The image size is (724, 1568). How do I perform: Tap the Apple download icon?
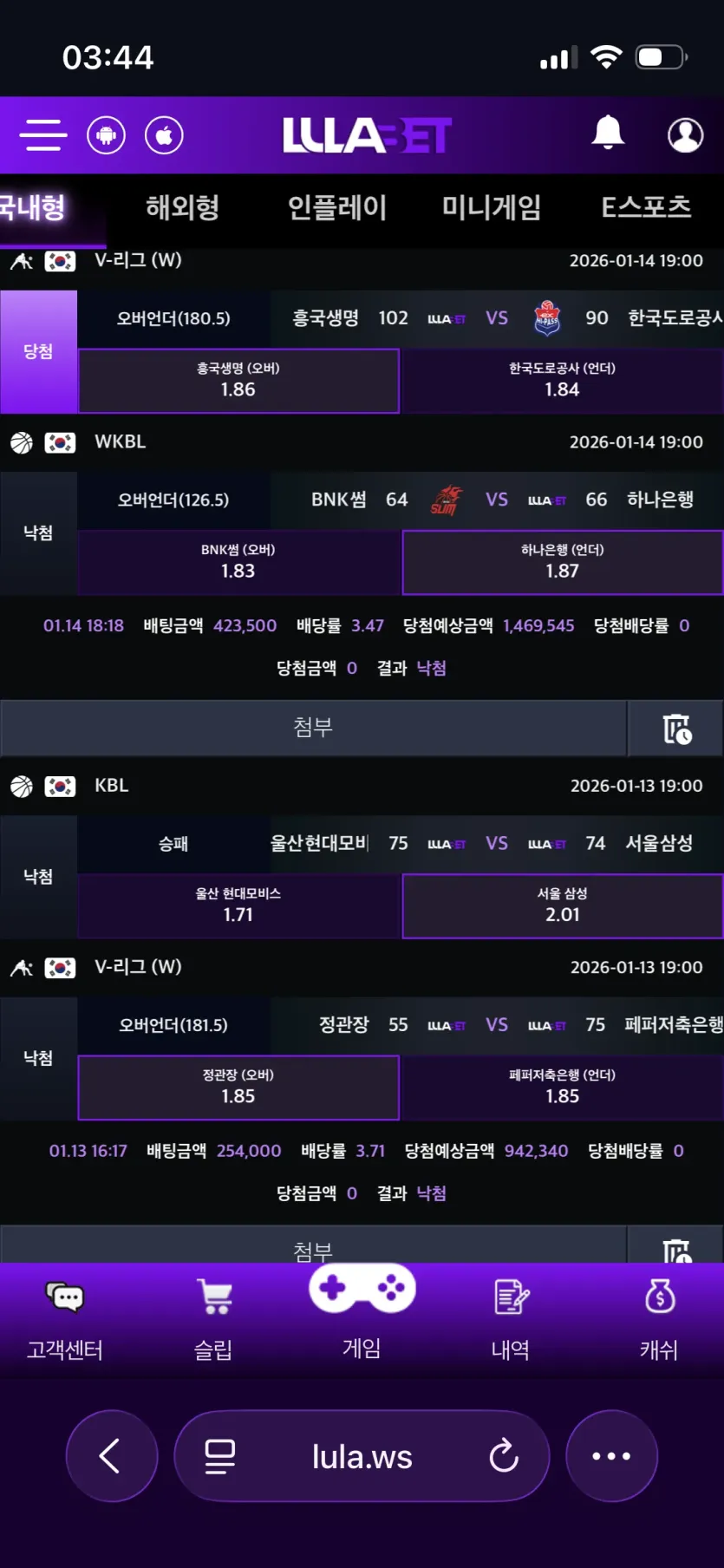click(164, 135)
